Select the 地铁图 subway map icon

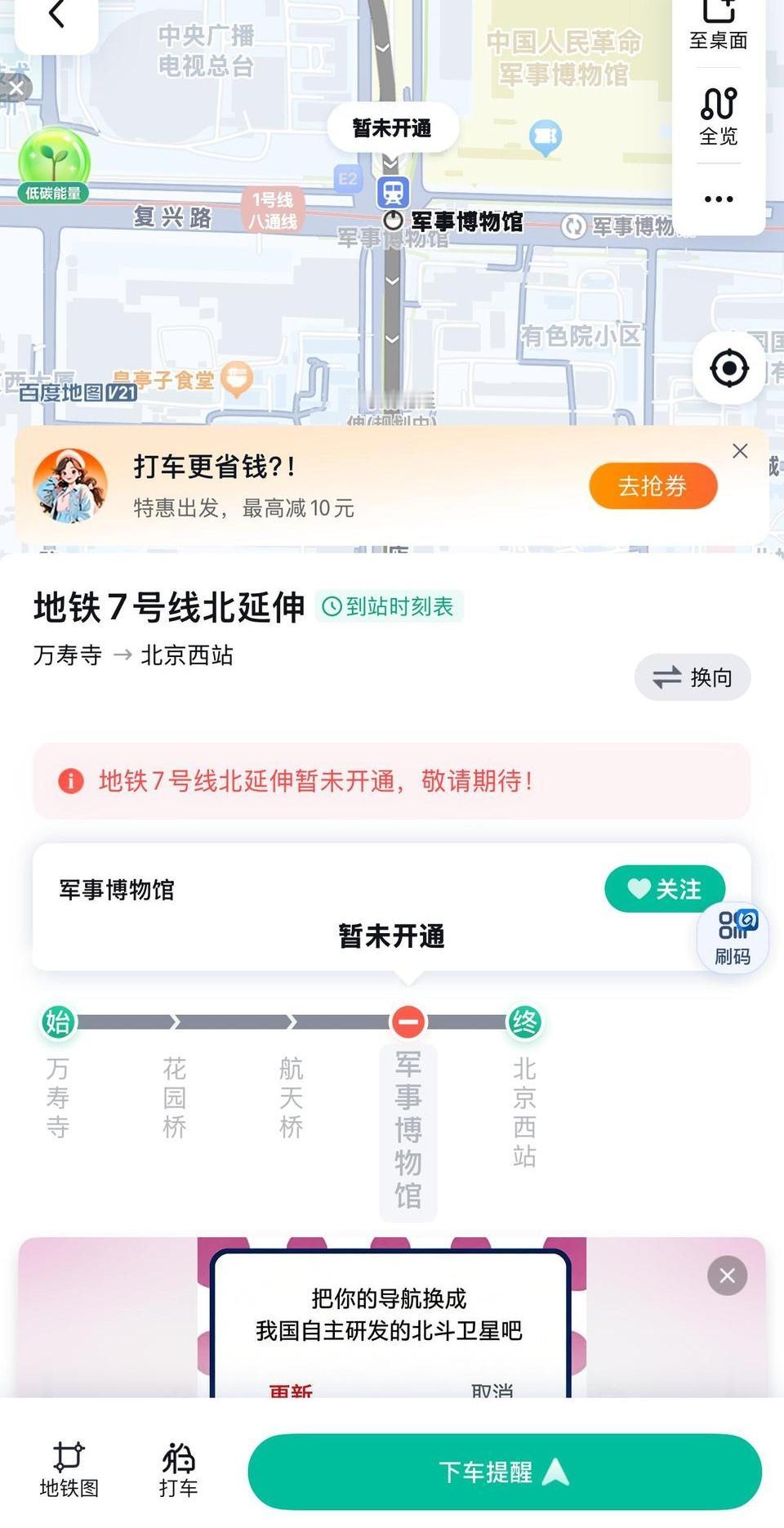coord(69,1471)
